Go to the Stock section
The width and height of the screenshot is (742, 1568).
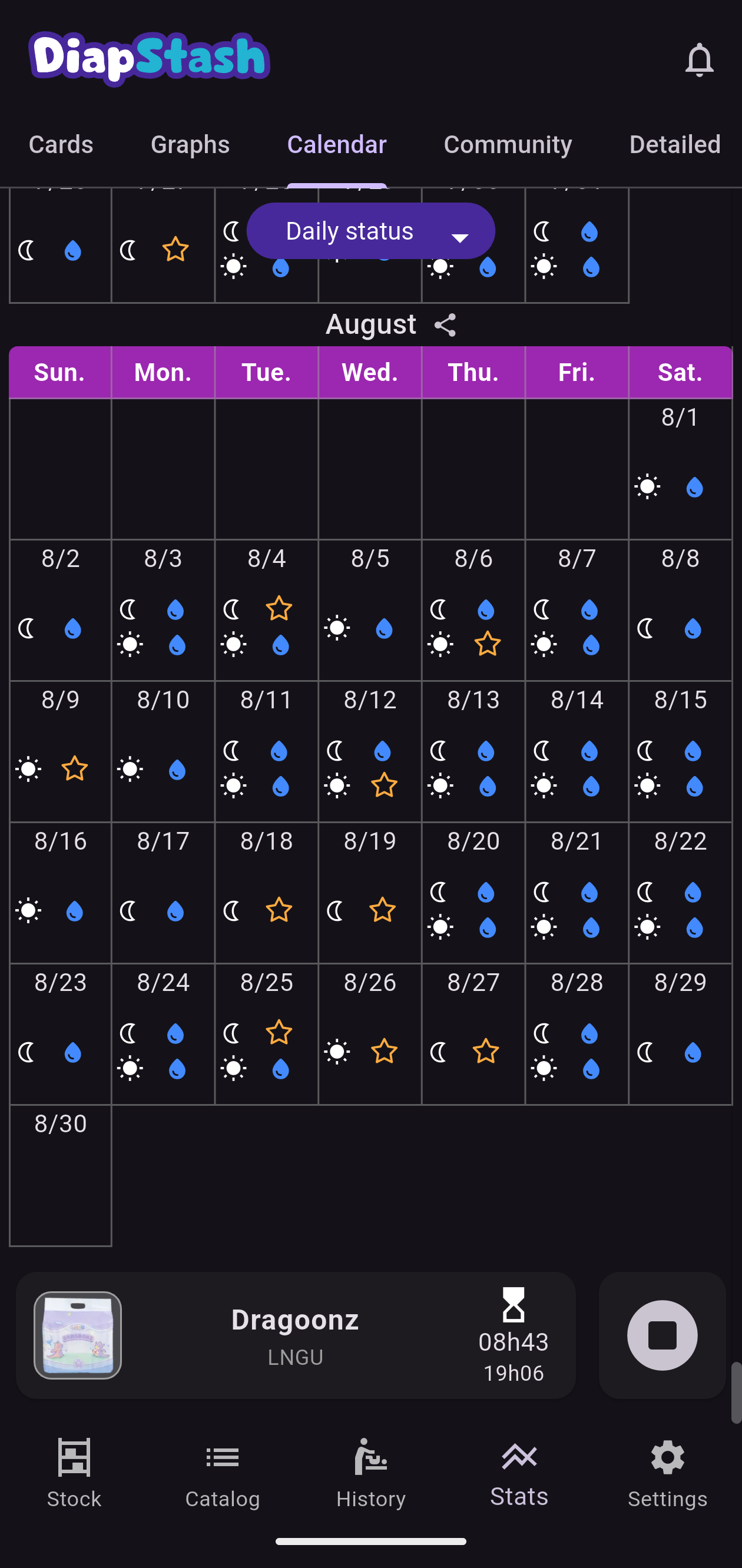tap(74, 1473)
